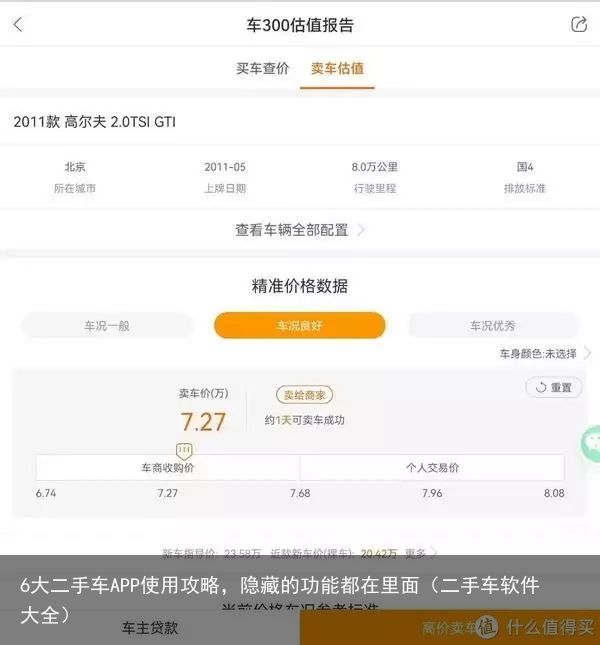Tap the 重置 reset button

pos(553,387)
